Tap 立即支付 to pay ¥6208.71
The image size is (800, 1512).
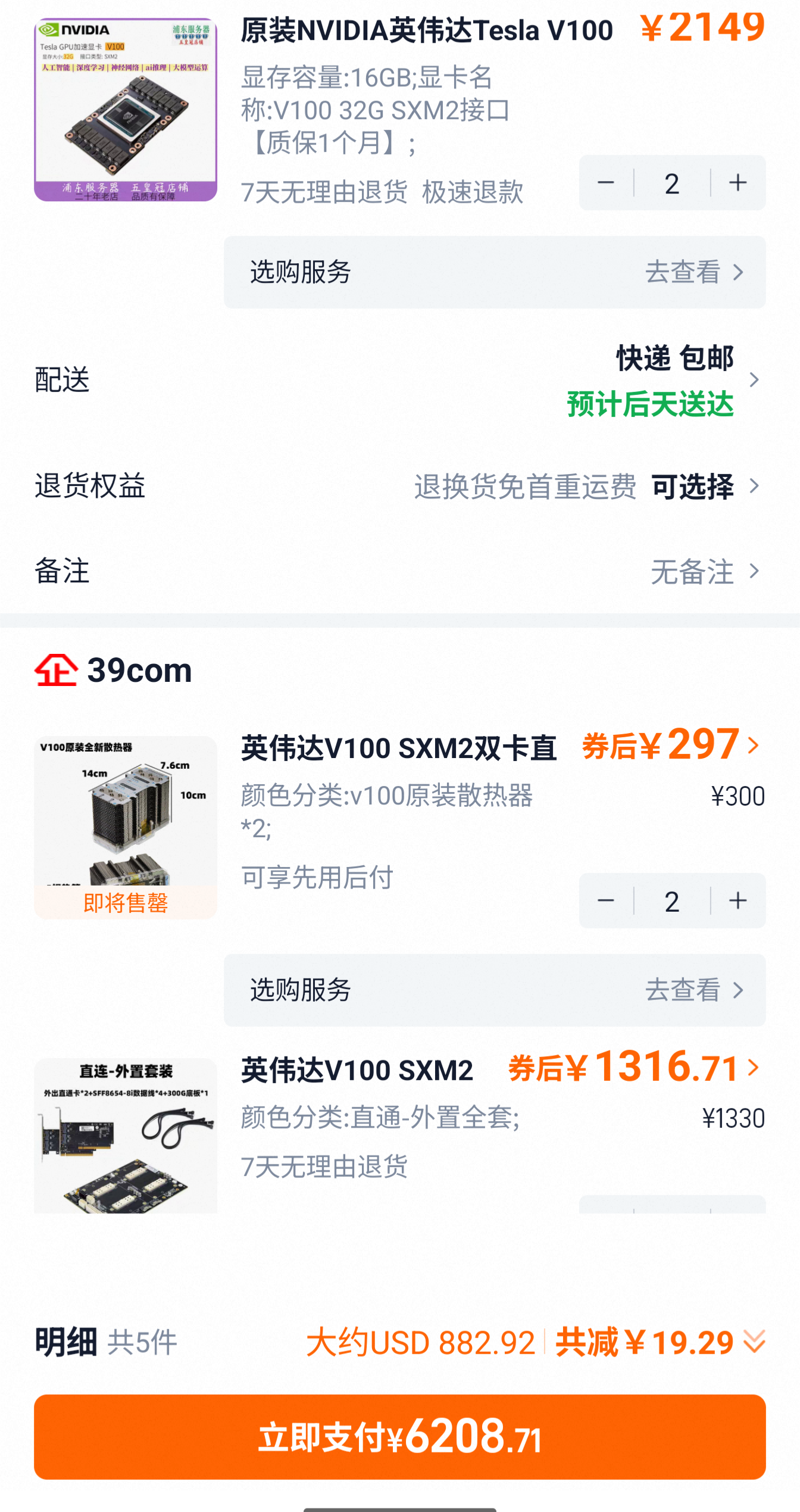(400, 1436)
